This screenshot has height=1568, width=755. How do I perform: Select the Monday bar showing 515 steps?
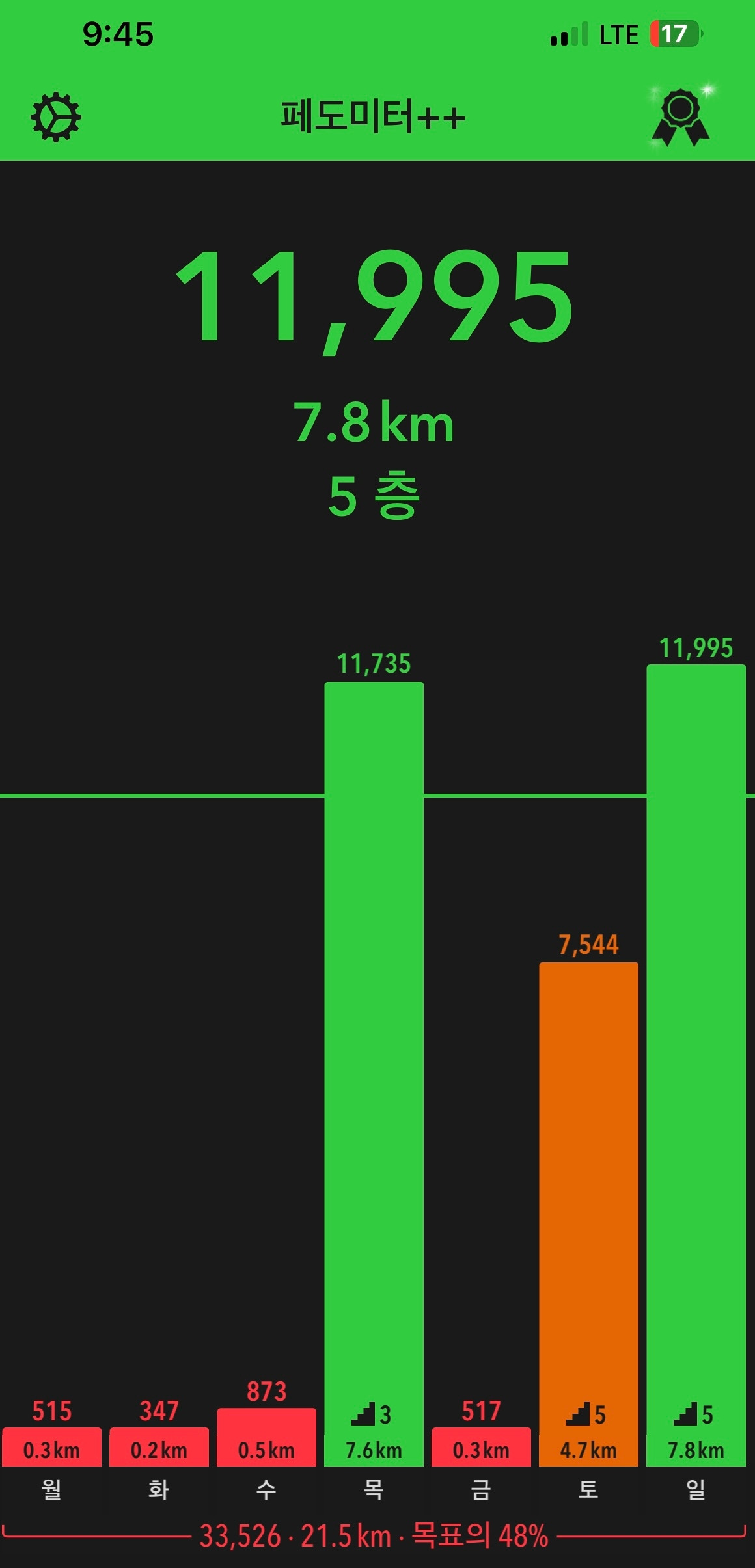tap(52, 1447)
